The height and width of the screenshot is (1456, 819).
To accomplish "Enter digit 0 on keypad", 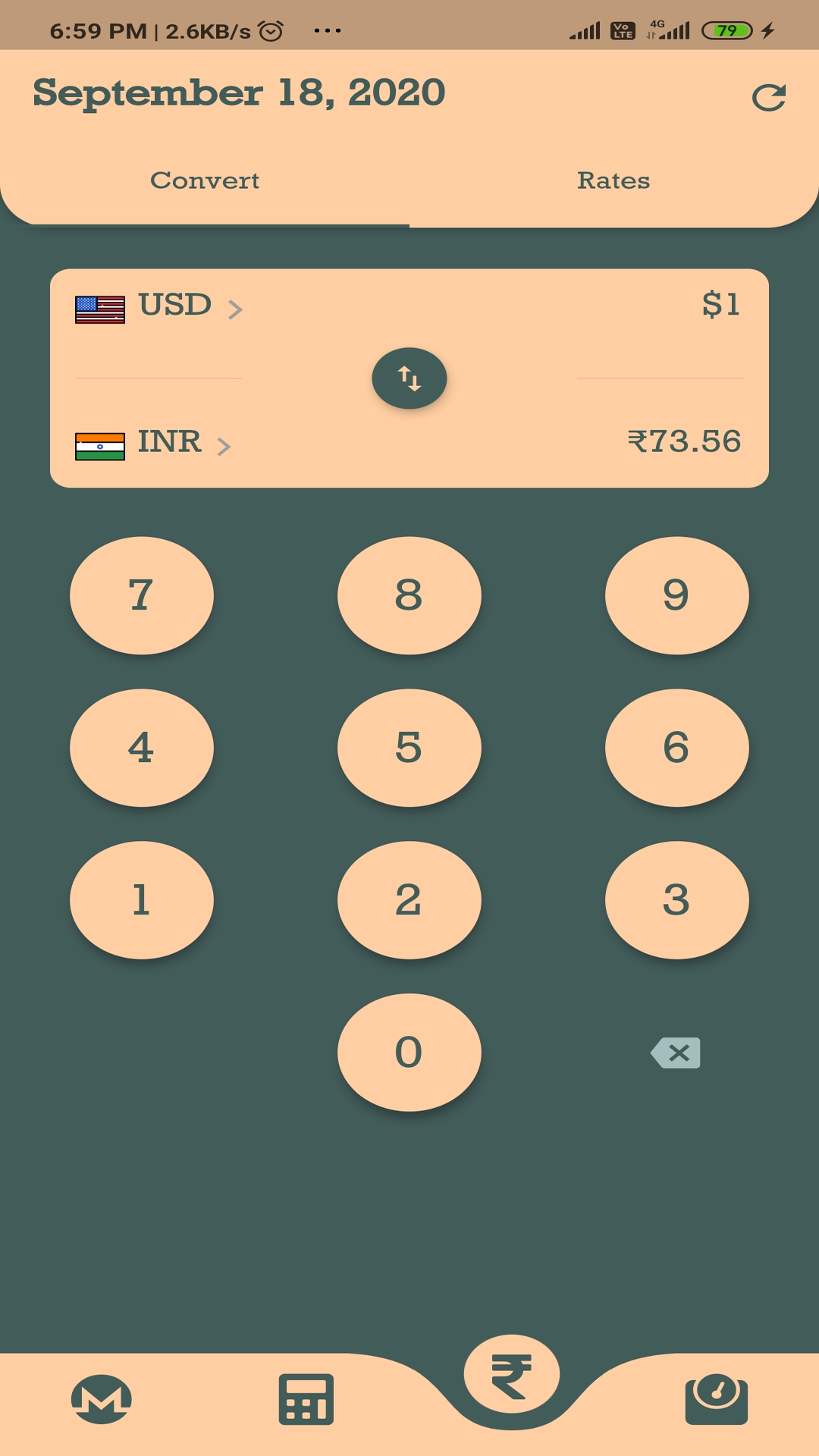I will click(409, 1053).
